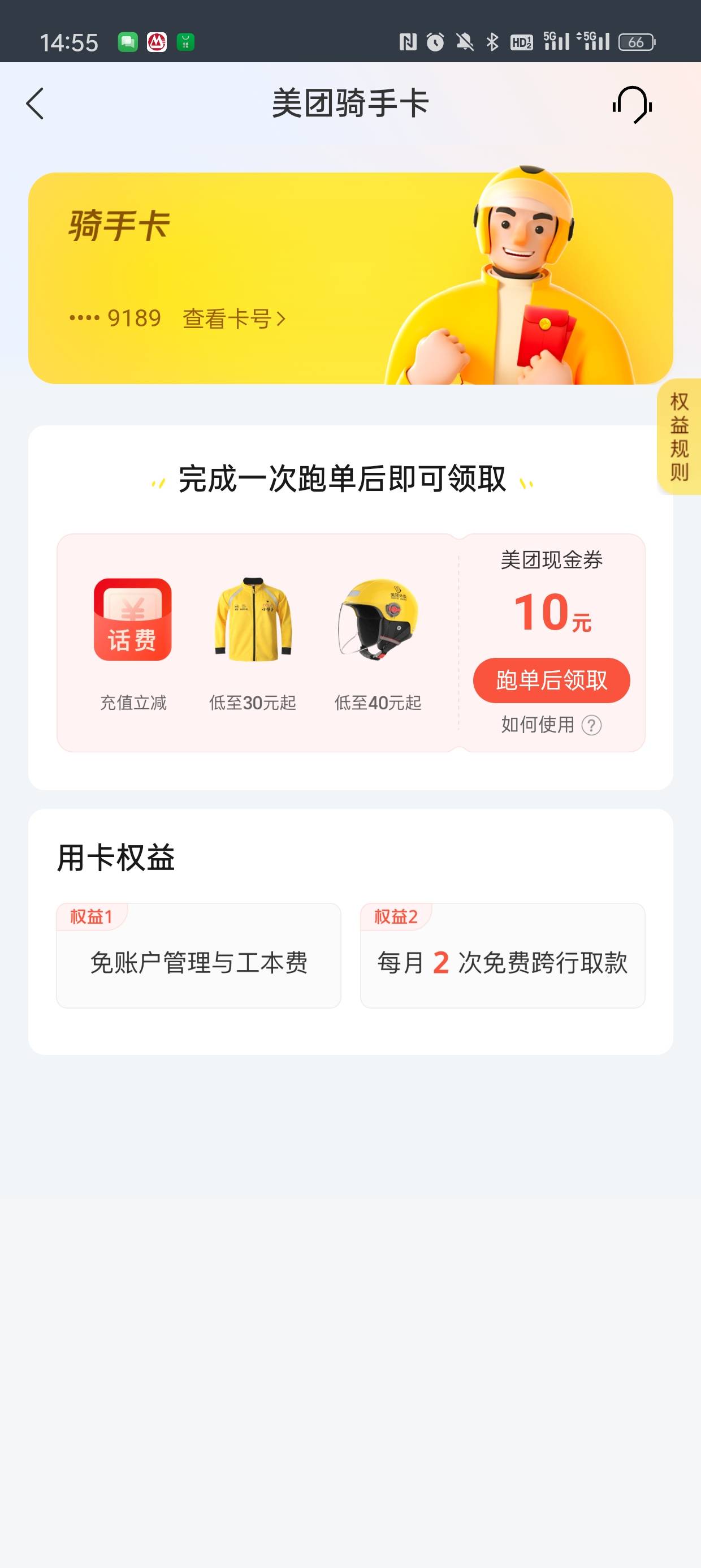The width and height of the screenshot is (701, 1568).
Task: Tap the yellow 骑手卡 card banner
Action: pyautogui.click(x=350, y=278)
